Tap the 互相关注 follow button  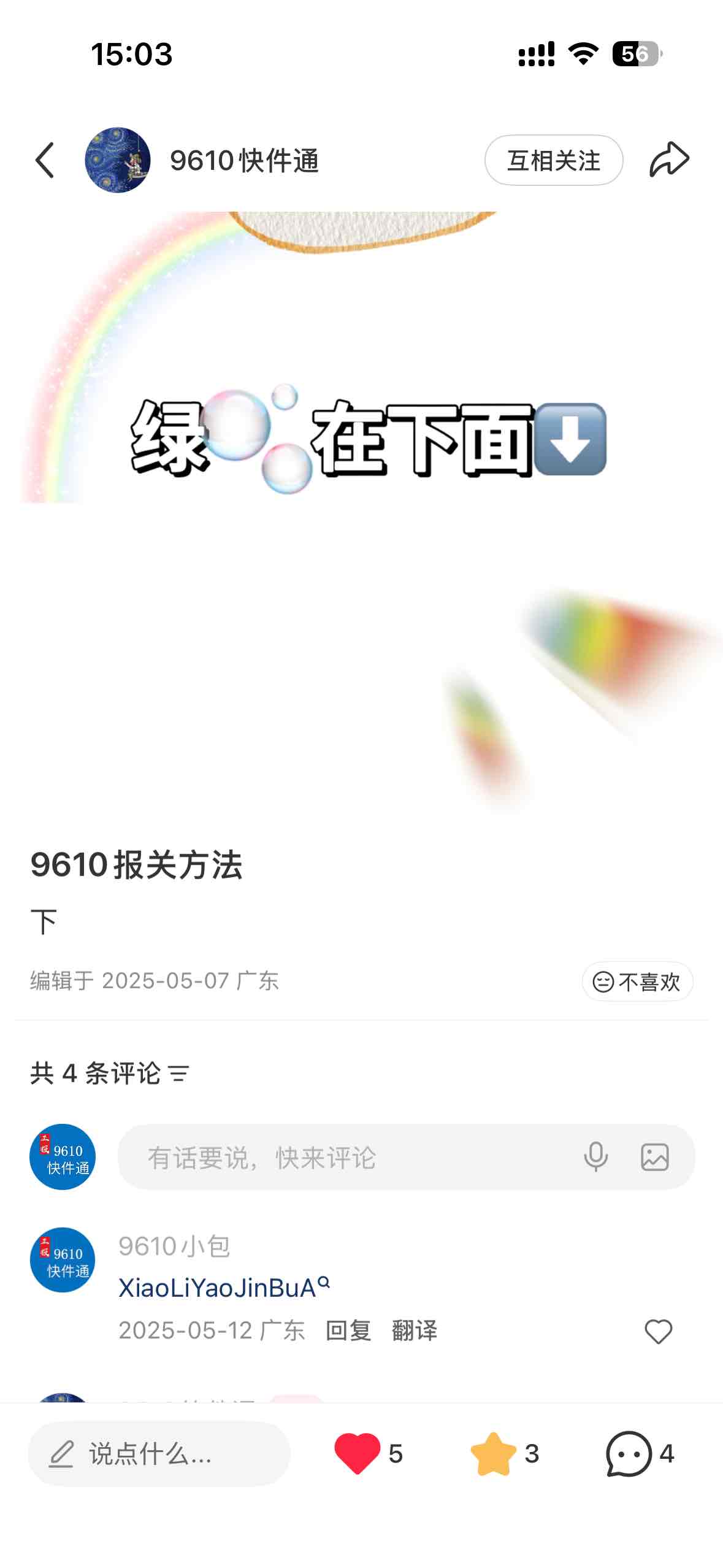coord(553,160)
